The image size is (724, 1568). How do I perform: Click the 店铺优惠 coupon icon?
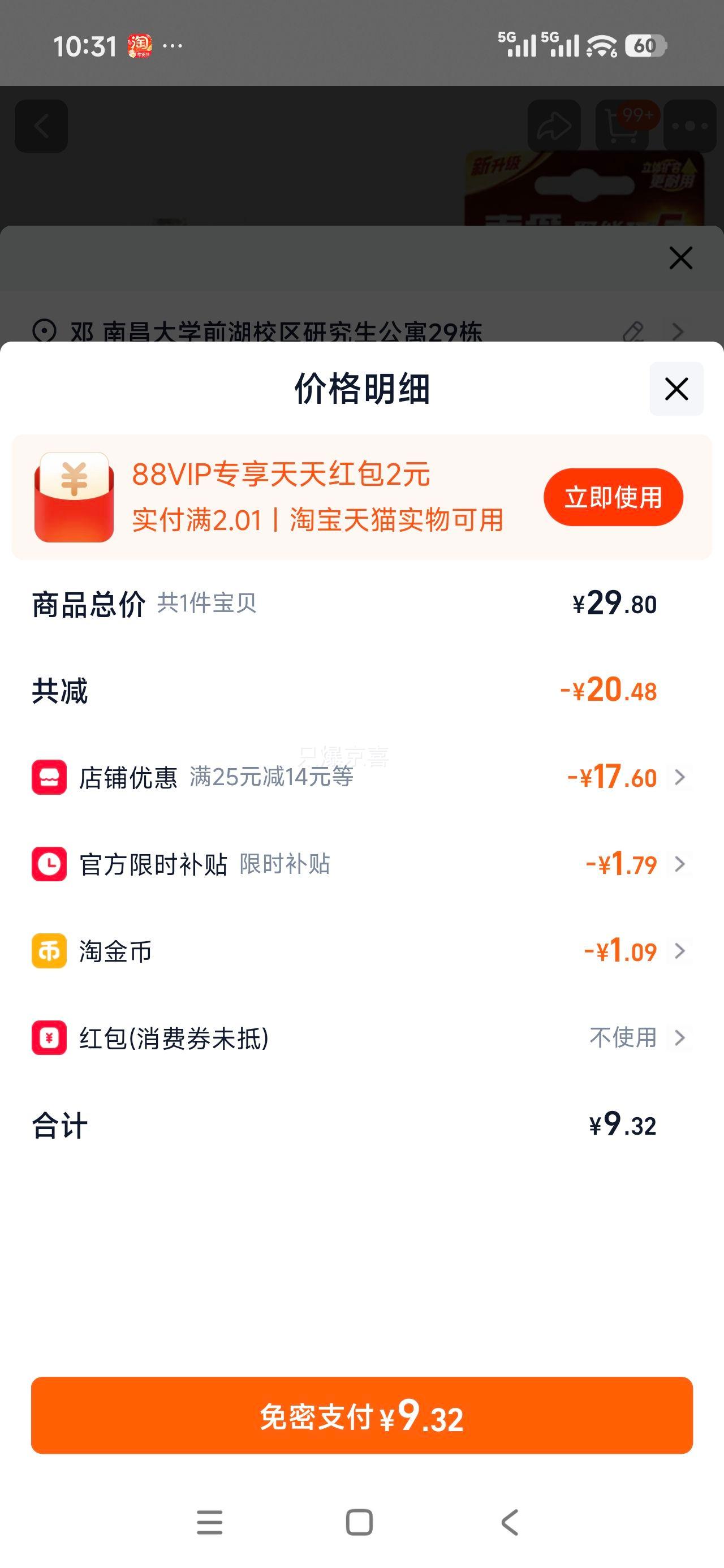tap(49, 777)
